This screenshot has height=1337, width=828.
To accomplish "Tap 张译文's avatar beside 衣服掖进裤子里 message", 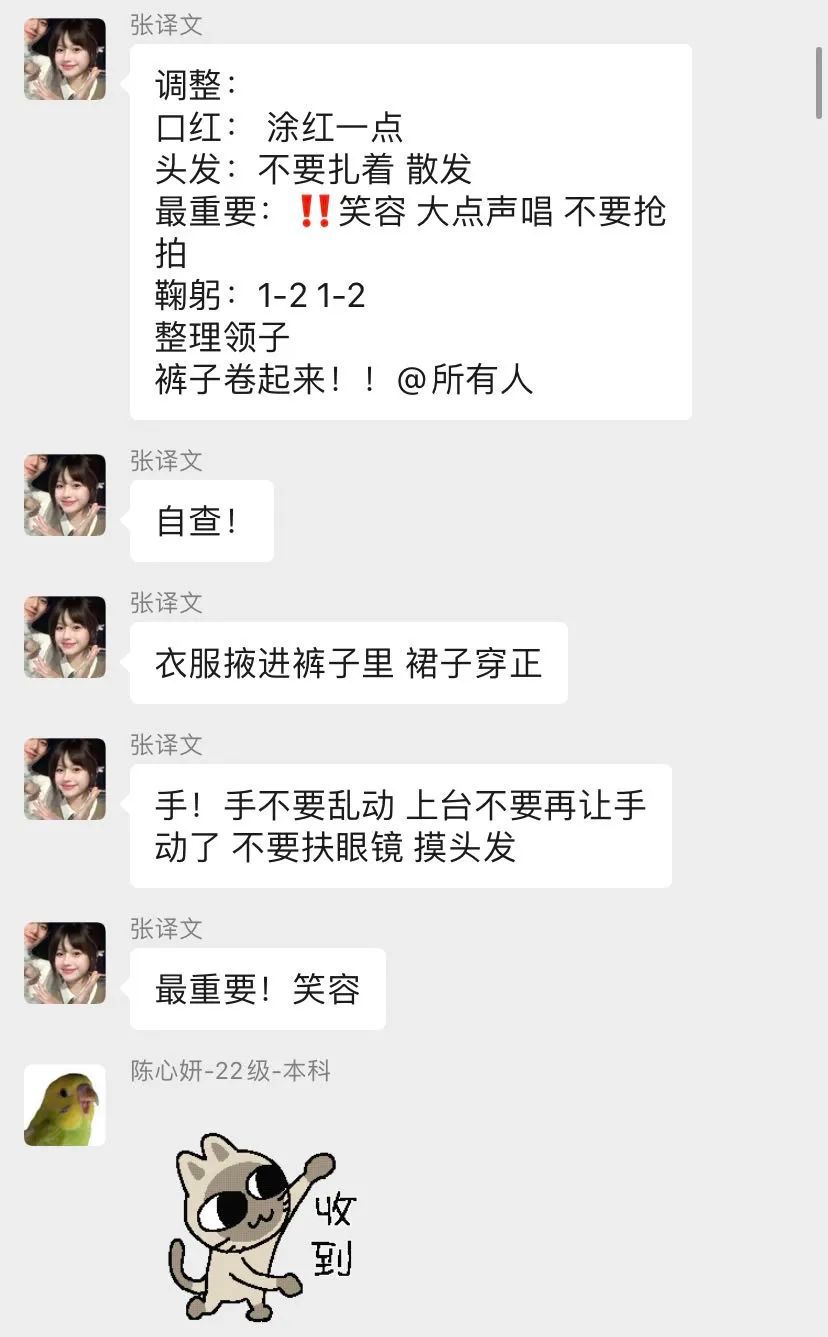I will tap(65, 637).
